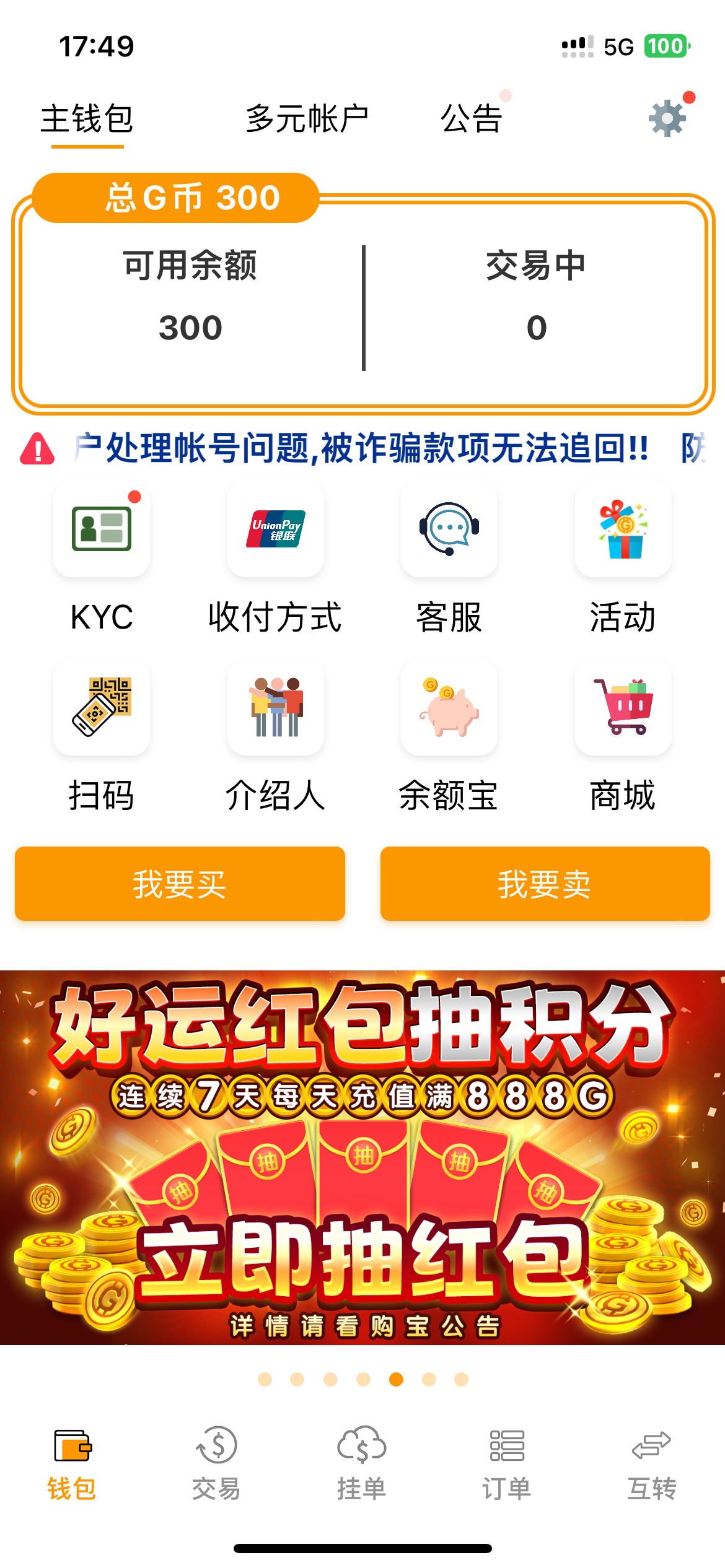This screenshot has width=725, height=1568.
Task: Switch to the 多元帐户 tab
Action: coord(307,118)
